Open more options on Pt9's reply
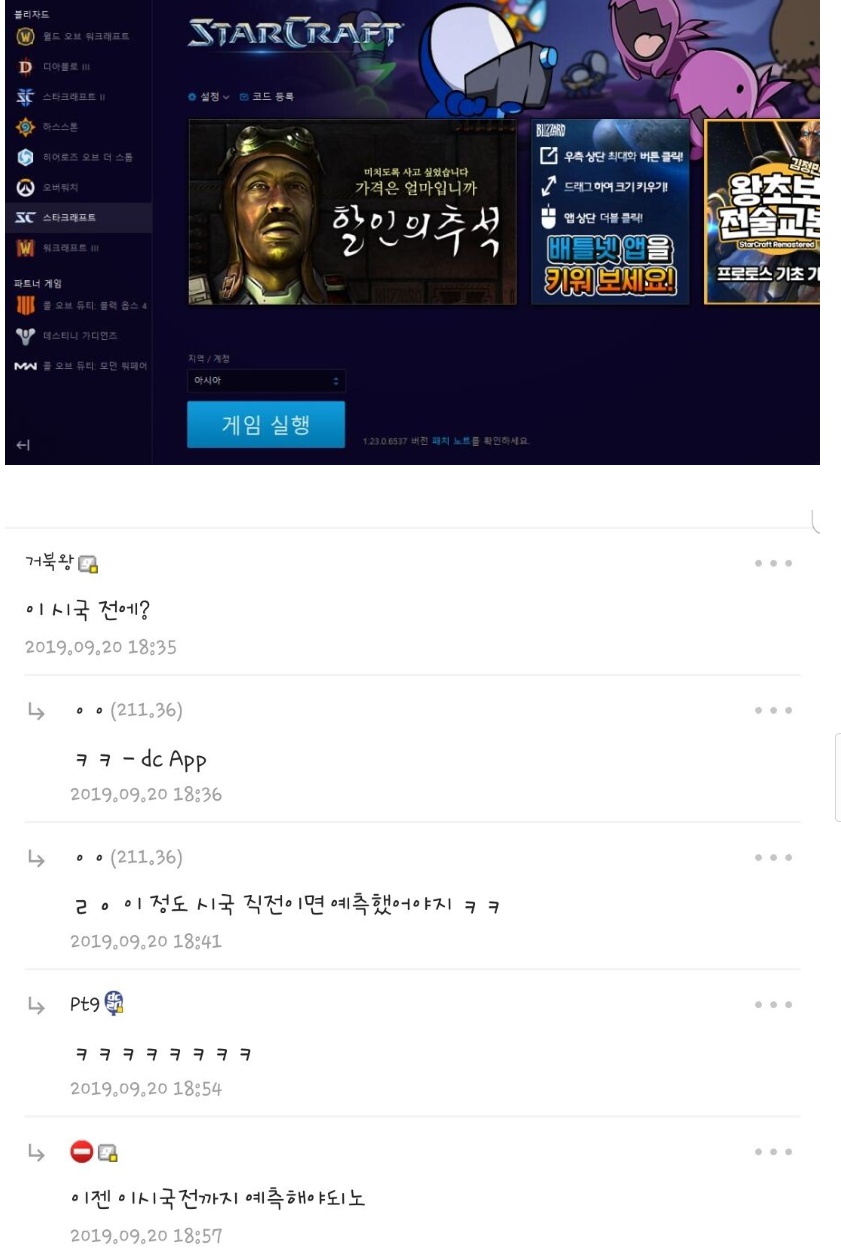Image resolution: width=841 pixels, height=1258 pixels. click(x=774, y=1005)
